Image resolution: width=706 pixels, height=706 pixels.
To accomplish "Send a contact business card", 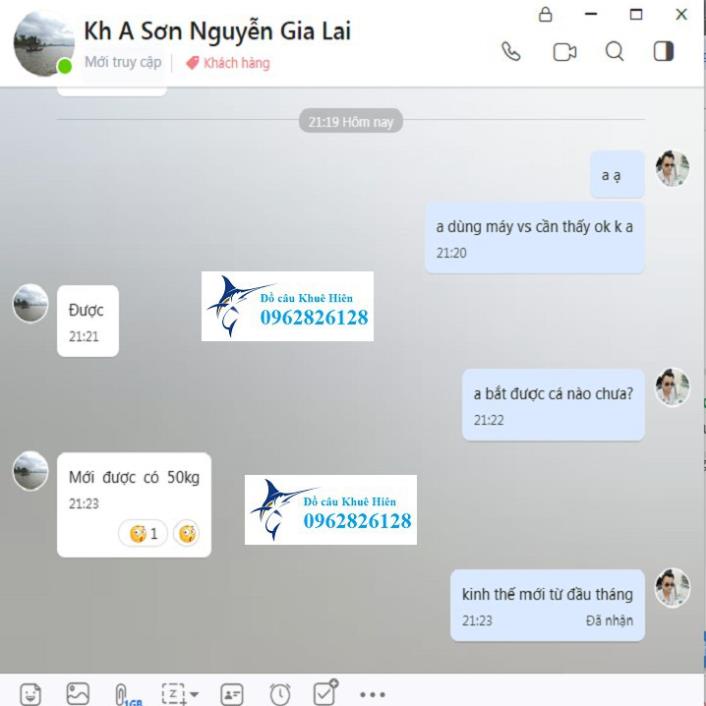I will pyautogui.click(x=232, y=693).
